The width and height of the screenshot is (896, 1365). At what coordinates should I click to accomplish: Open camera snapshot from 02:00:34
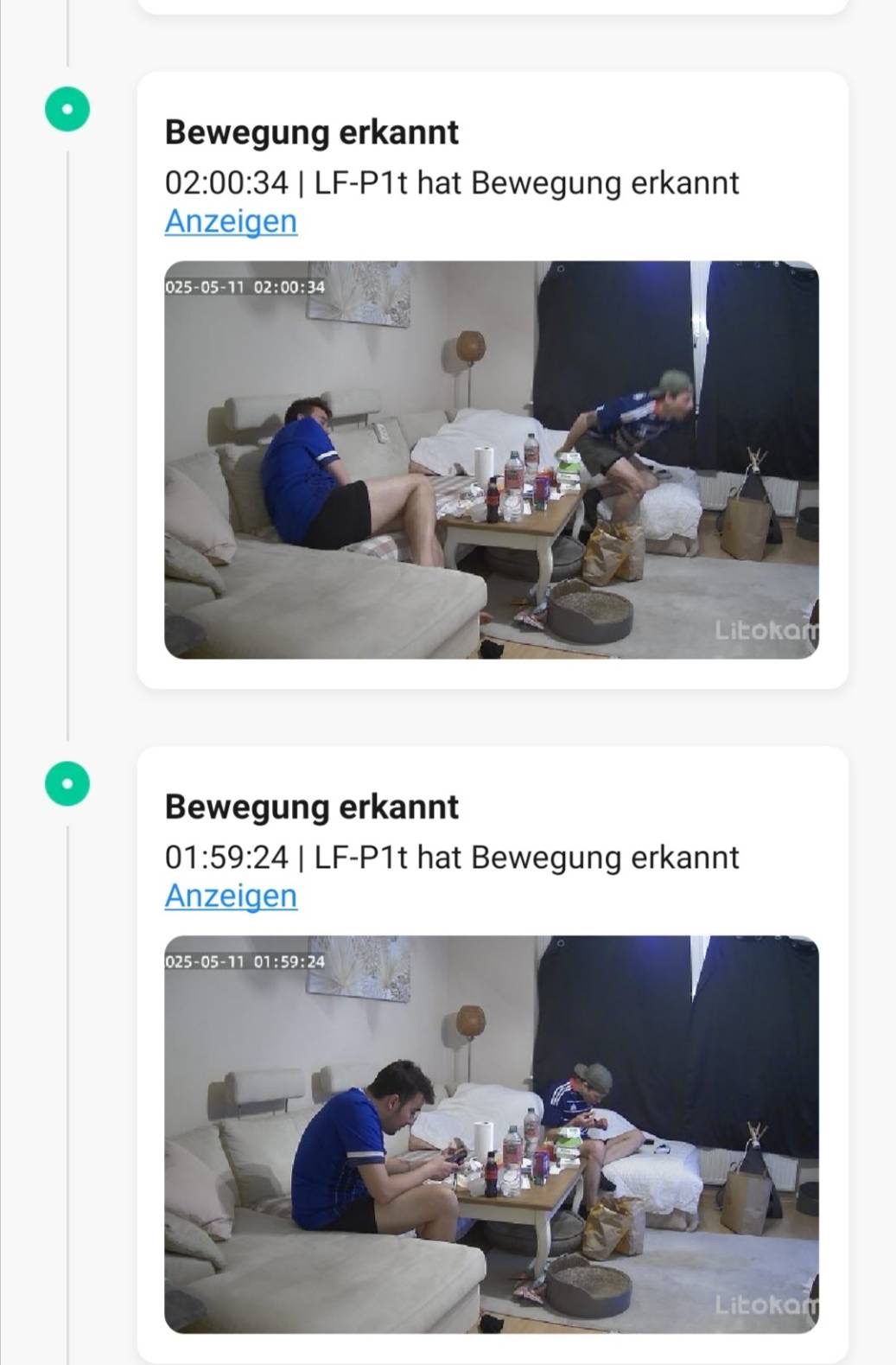[491, 460]
